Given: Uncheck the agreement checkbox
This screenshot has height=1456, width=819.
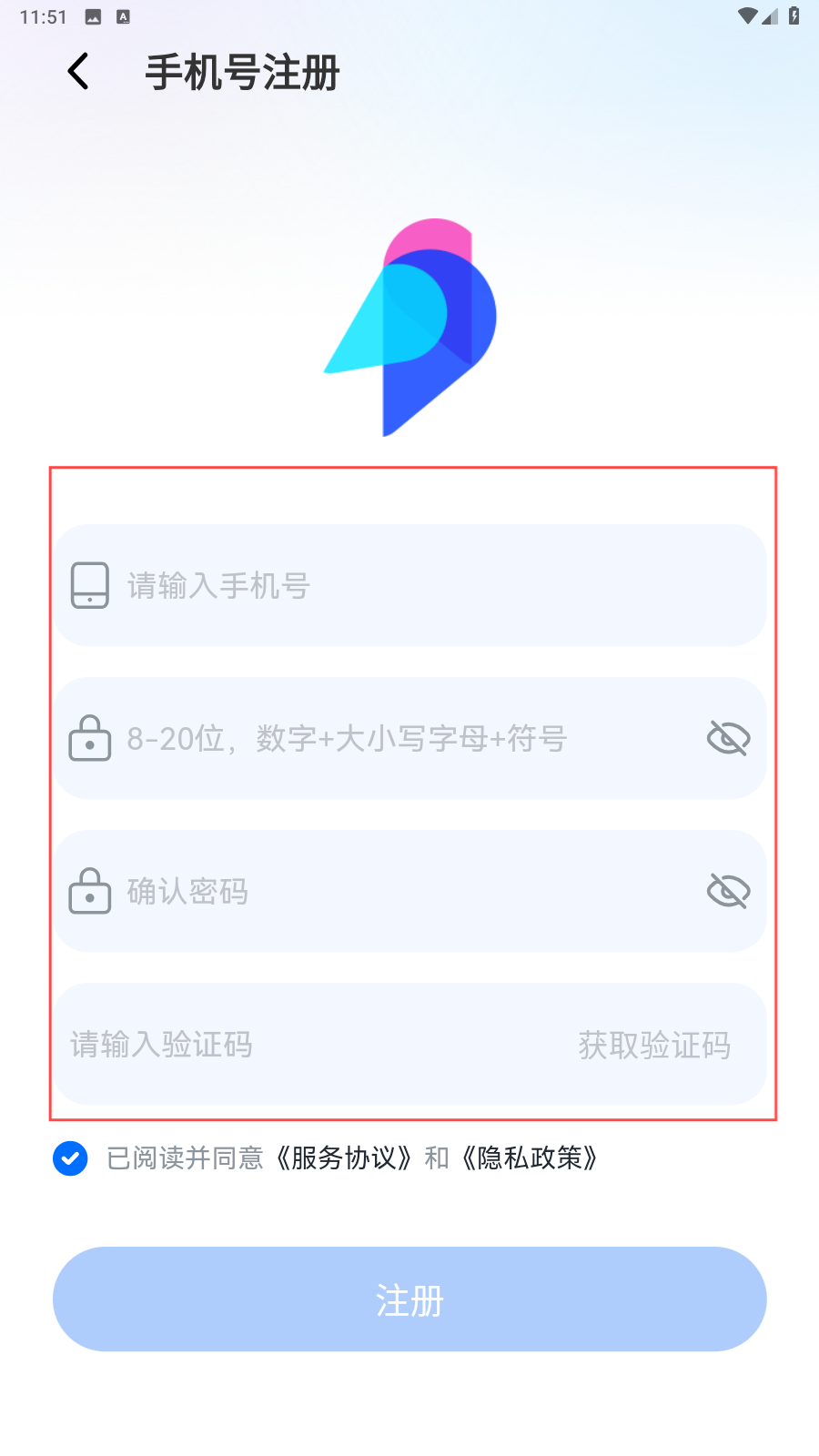Looking at the screenshot, I should pos(70,1158).
